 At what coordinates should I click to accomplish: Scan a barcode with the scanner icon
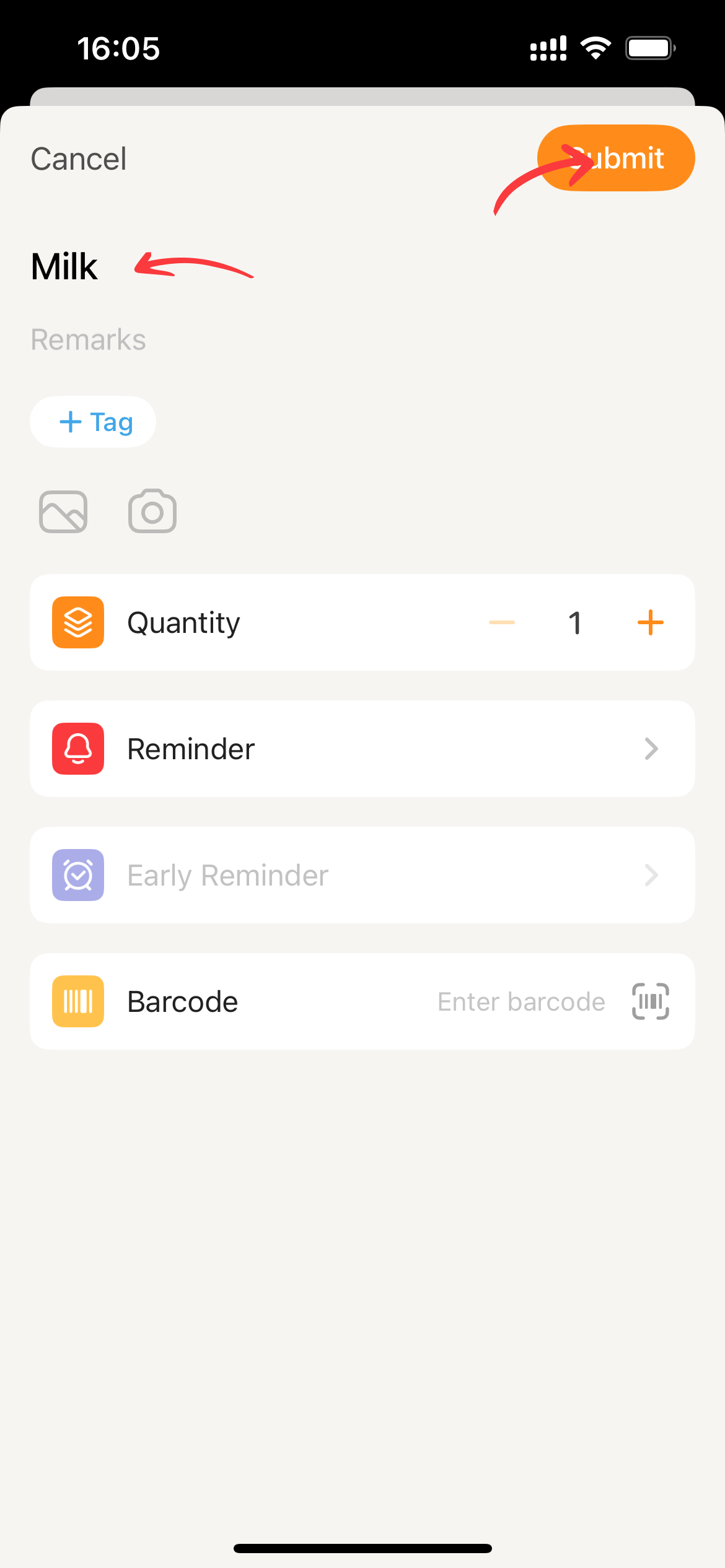651,1001
